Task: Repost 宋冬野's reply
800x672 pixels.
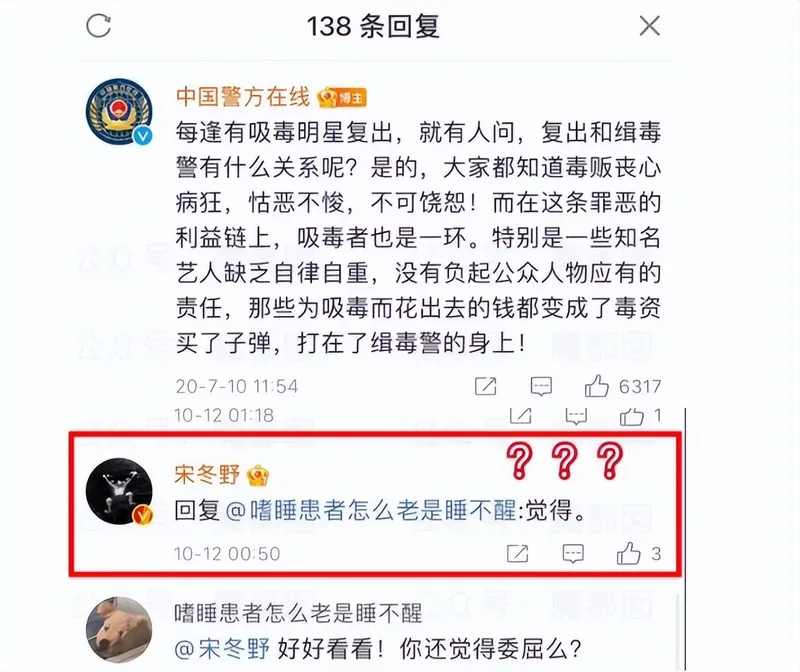Action: (x=517, y=553)
